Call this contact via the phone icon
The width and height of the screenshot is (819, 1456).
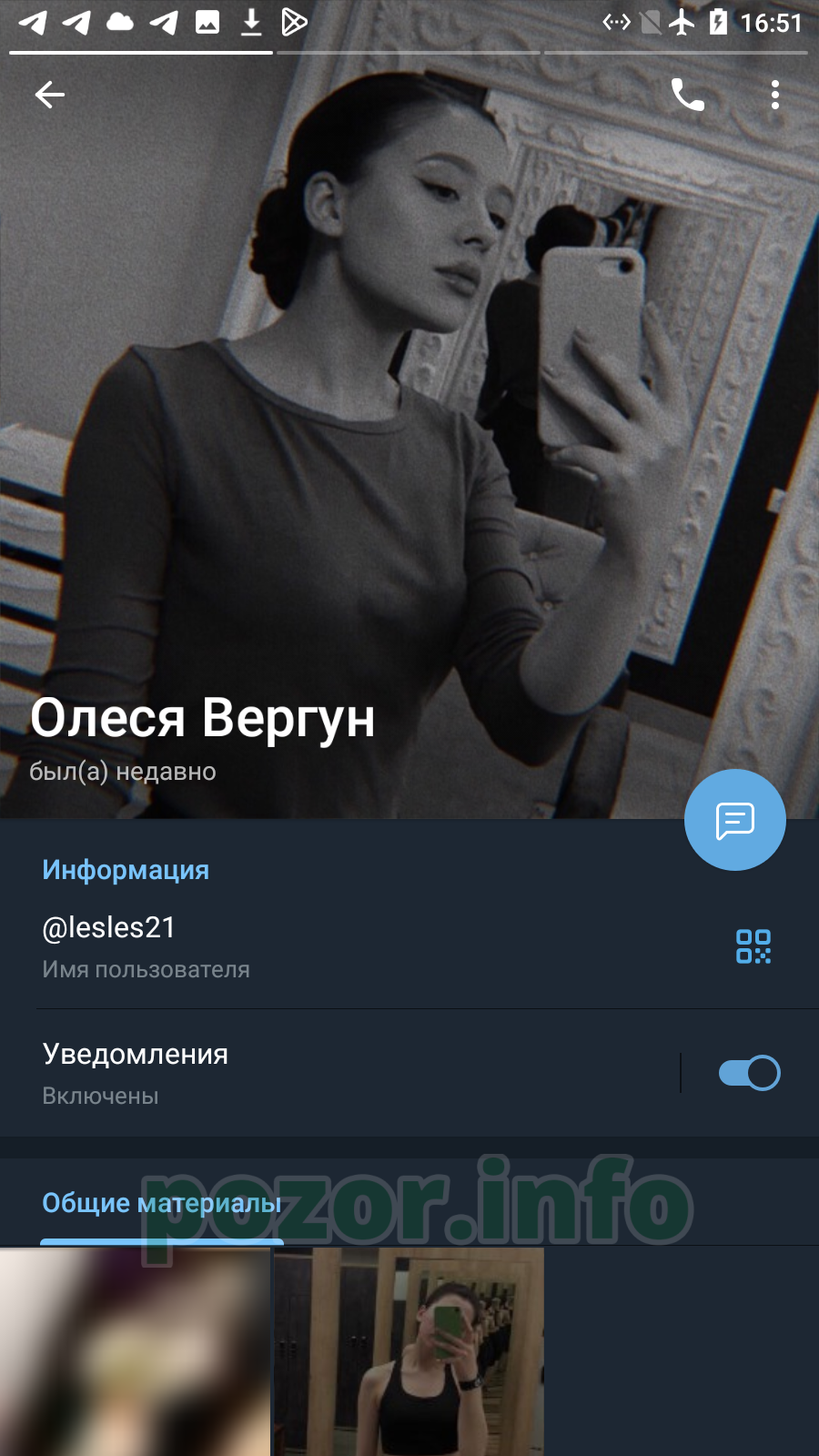point(687,95)
